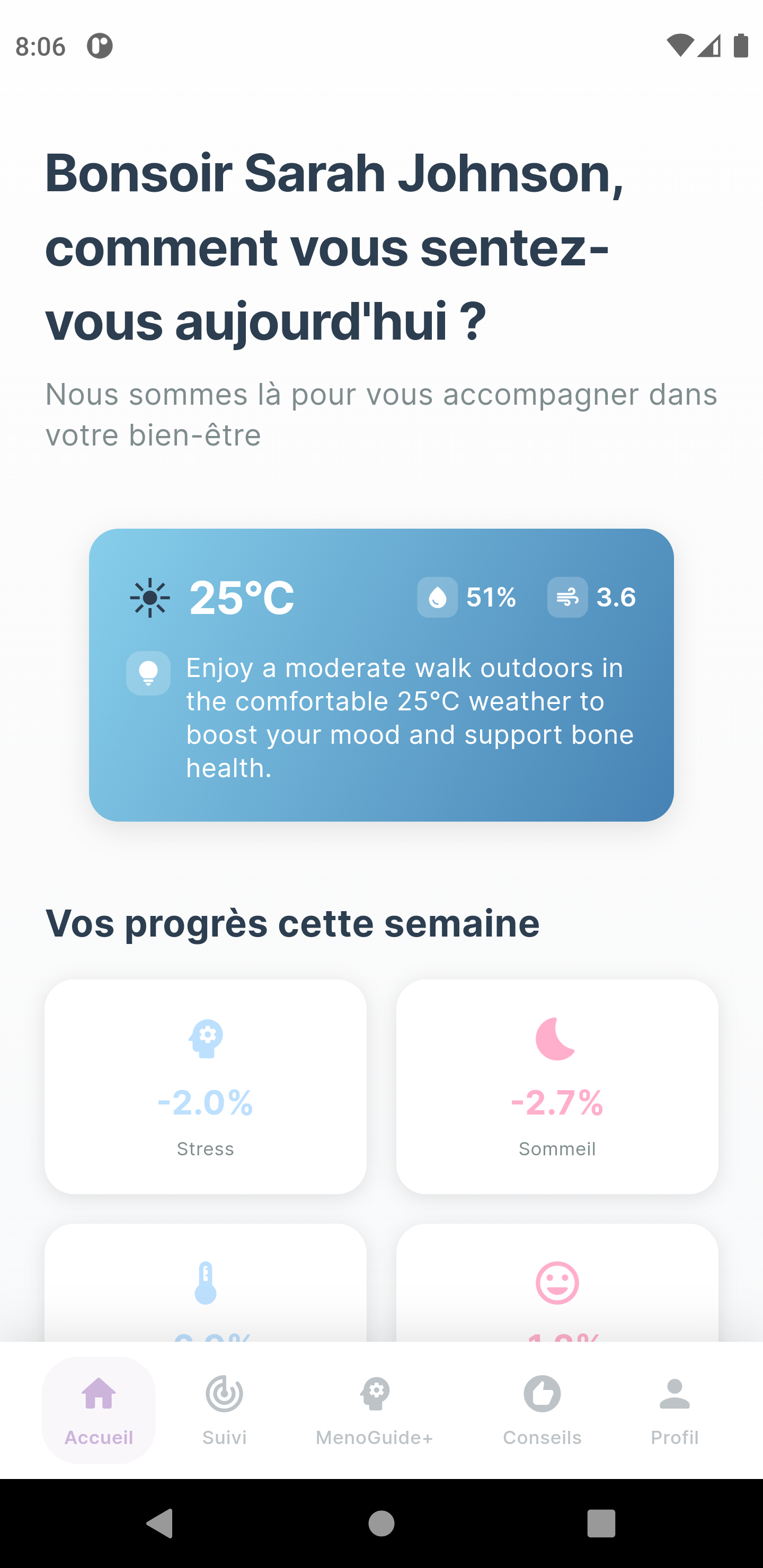Select the Accueil tab
Viewport: 763px width, 1568px height.
click(99, 1410)
